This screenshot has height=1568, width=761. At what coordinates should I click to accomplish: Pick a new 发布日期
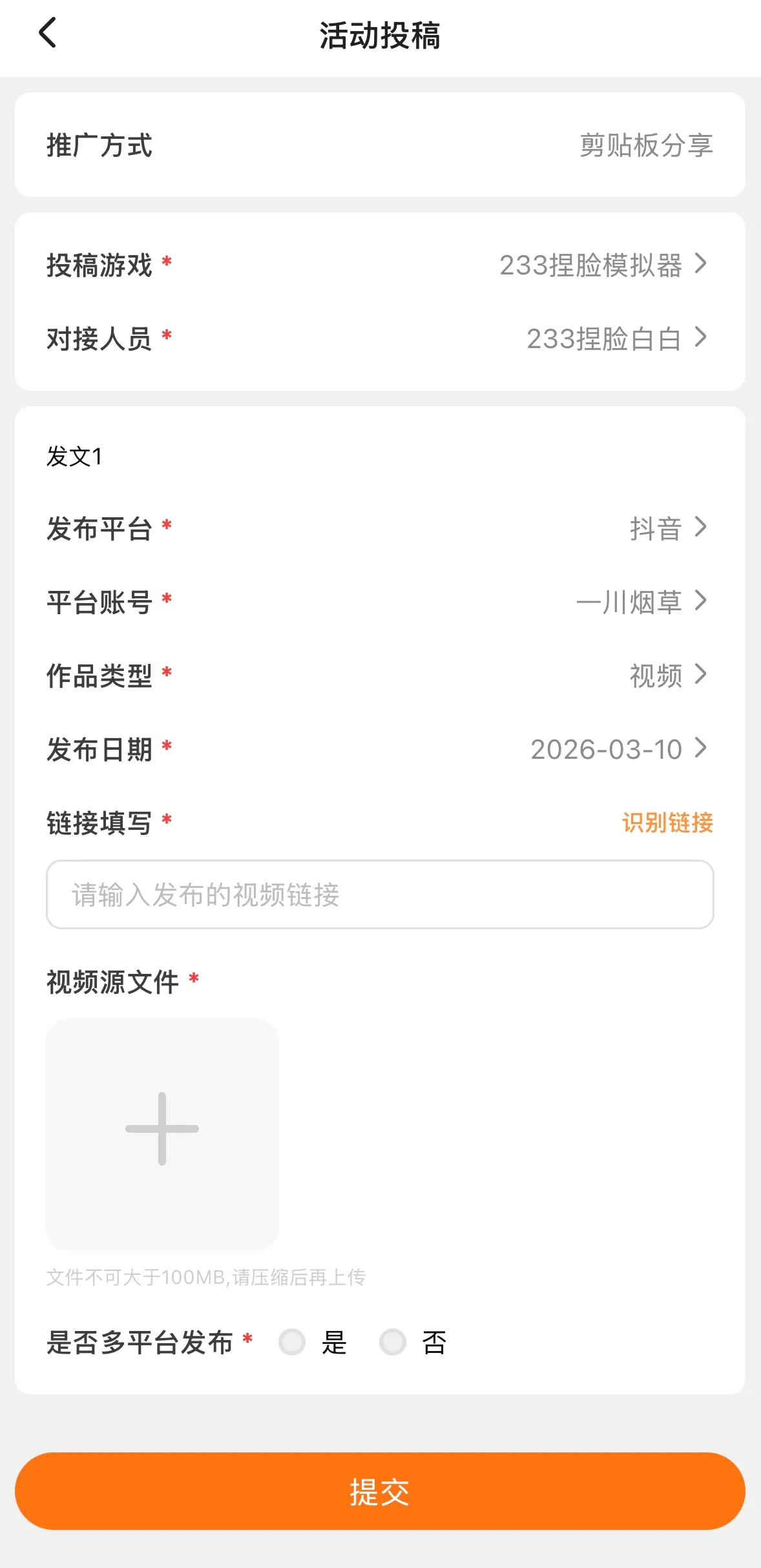tap(618, 749)
